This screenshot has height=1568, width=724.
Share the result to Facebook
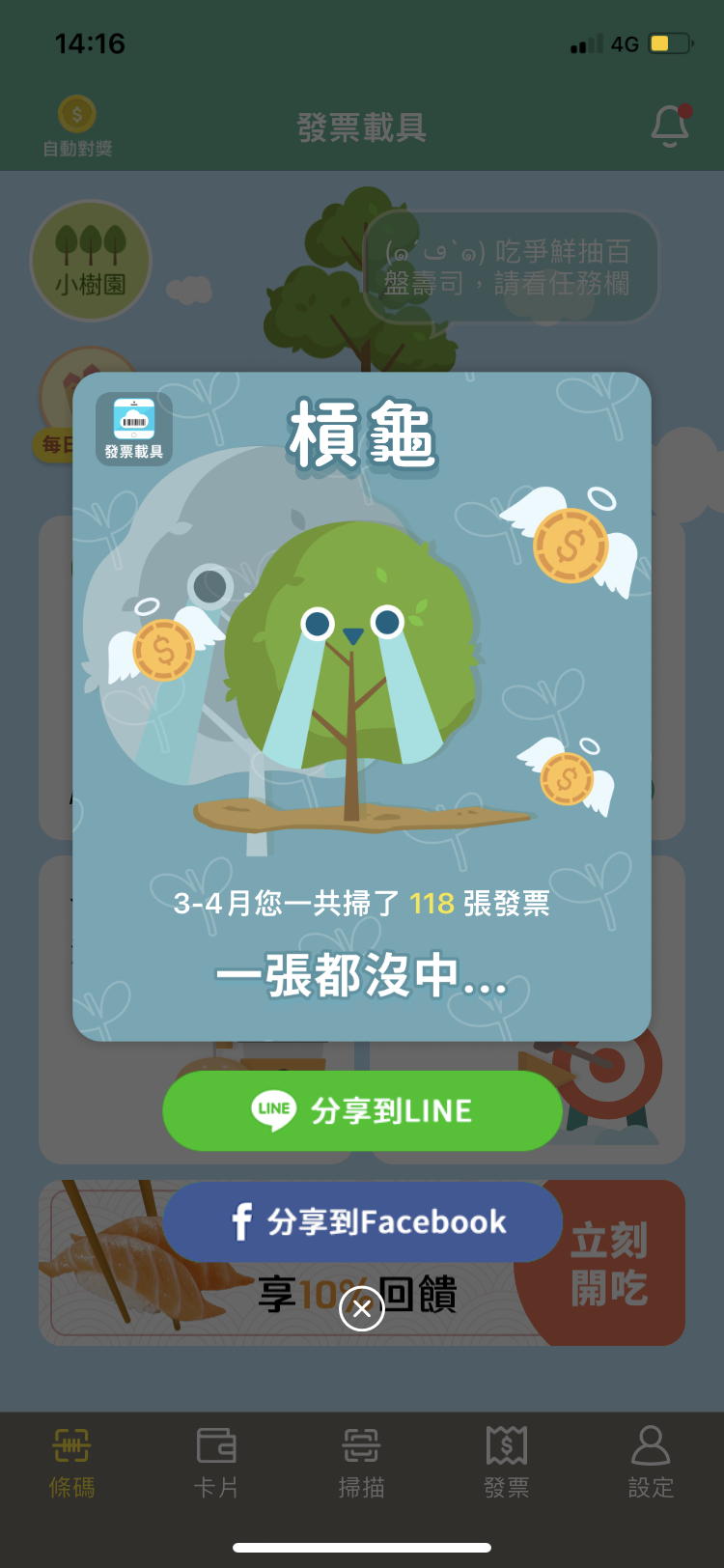(362, 1221)
